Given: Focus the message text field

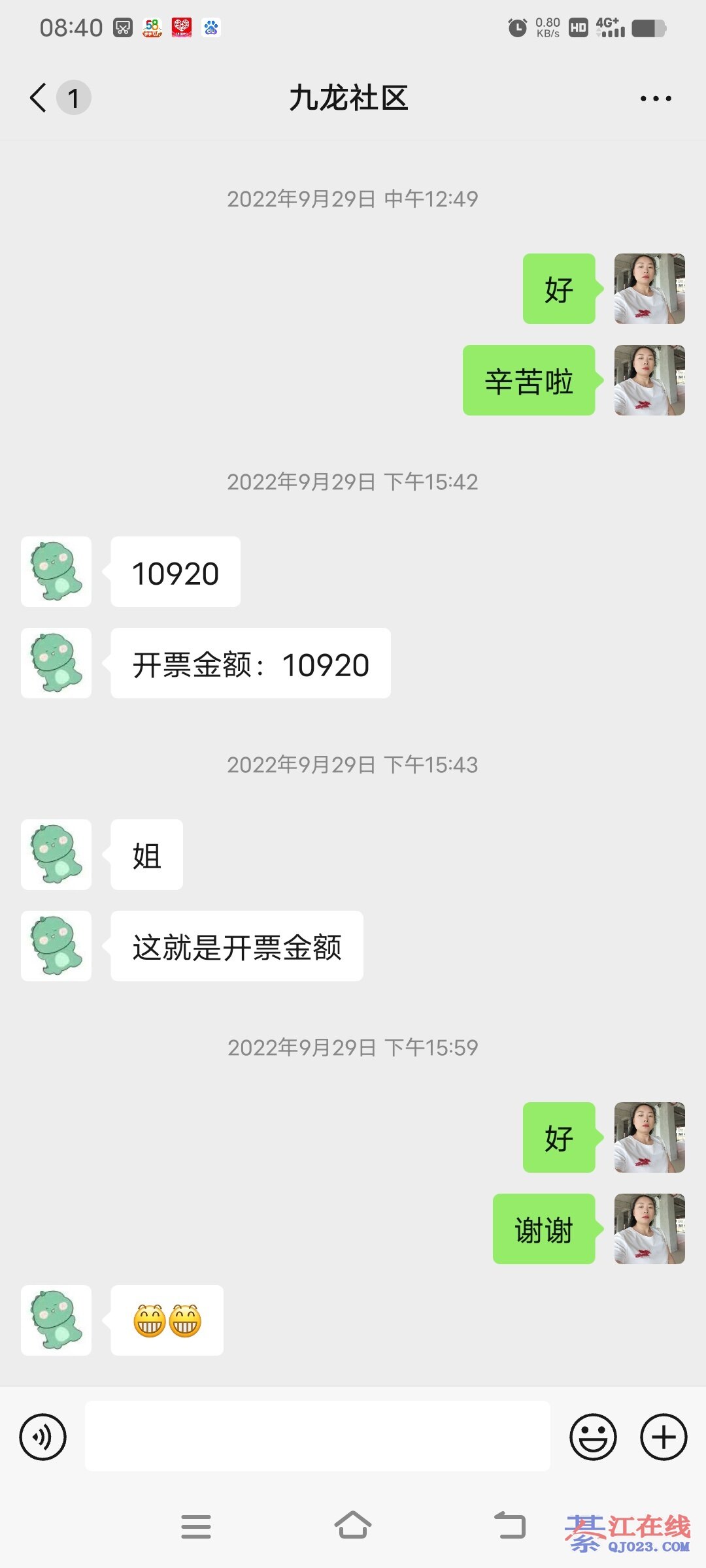Looking at the screenshot, I should [x=317, y=1436].
